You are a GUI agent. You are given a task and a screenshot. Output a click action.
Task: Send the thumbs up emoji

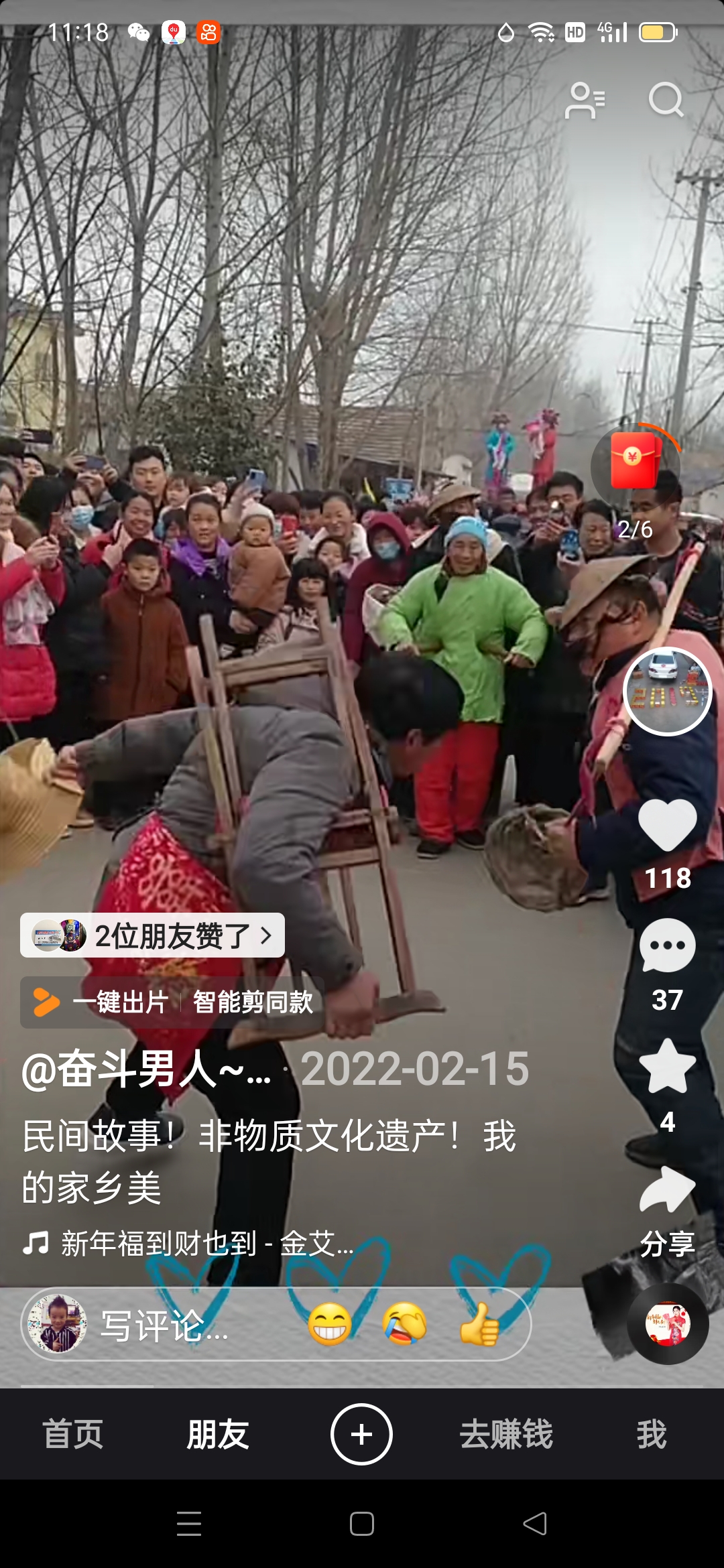point(479,1324)
